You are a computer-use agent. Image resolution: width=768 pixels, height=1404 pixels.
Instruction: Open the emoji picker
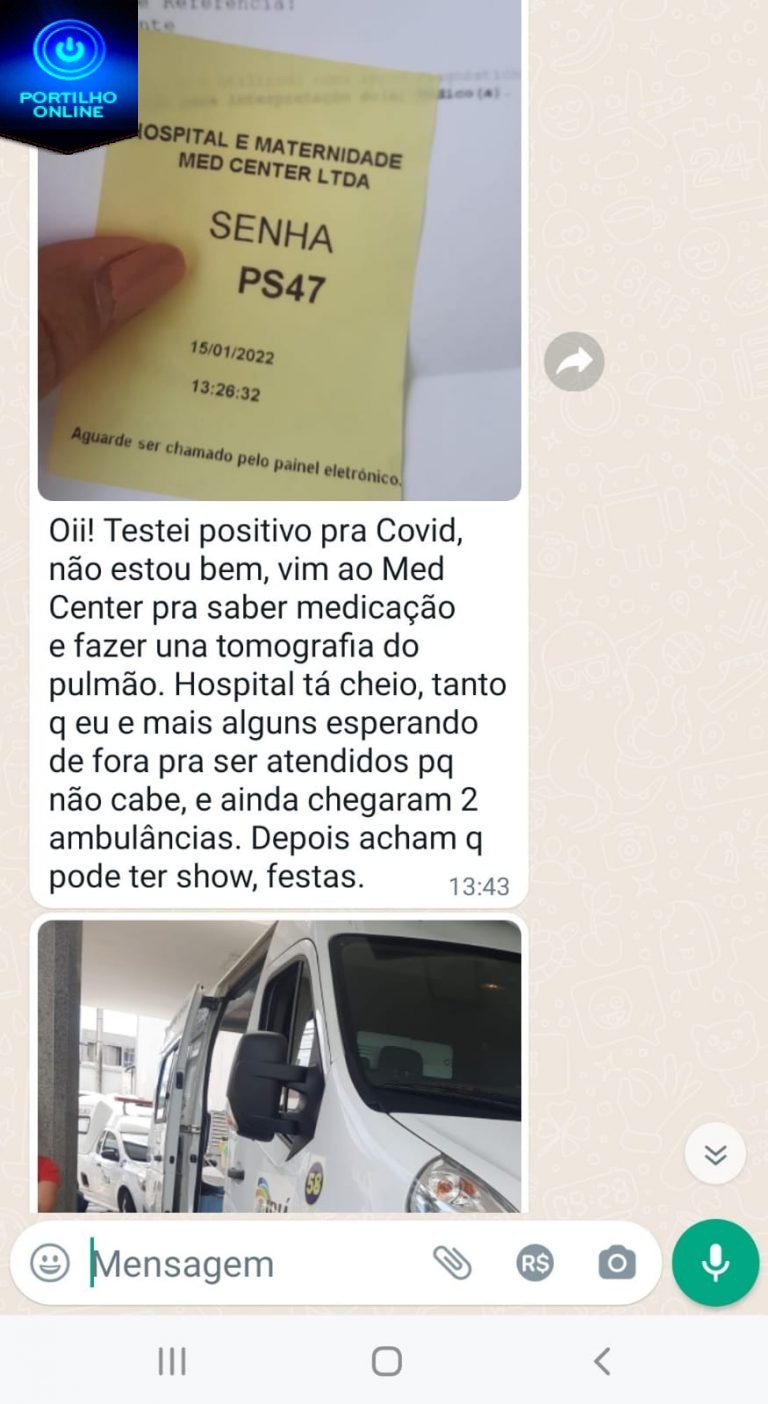[x=50, y=1263]
